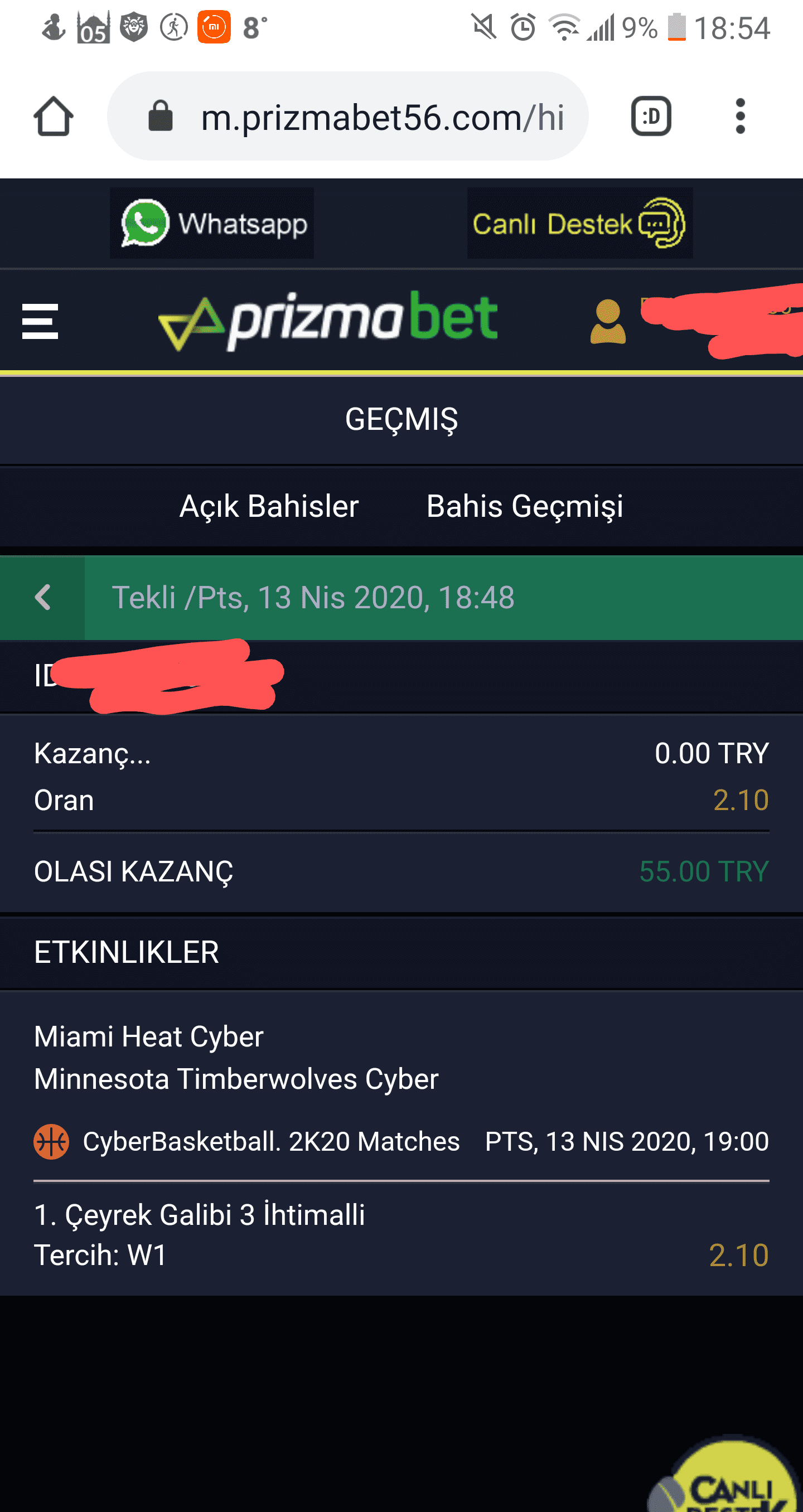Viewport: 803px width, 1512px height.
Task: Go back from the bet details
Action: 42,598
